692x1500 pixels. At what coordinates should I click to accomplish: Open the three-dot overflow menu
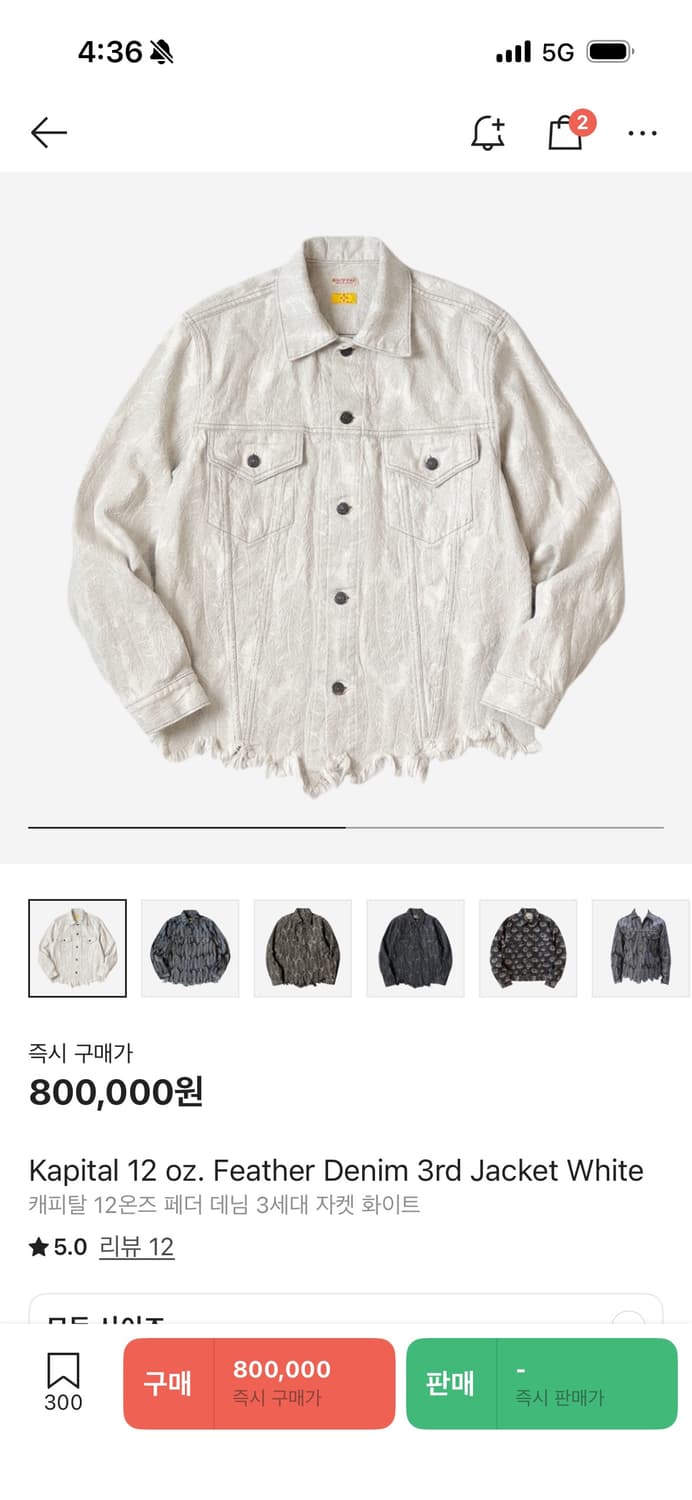coord(642,132)
